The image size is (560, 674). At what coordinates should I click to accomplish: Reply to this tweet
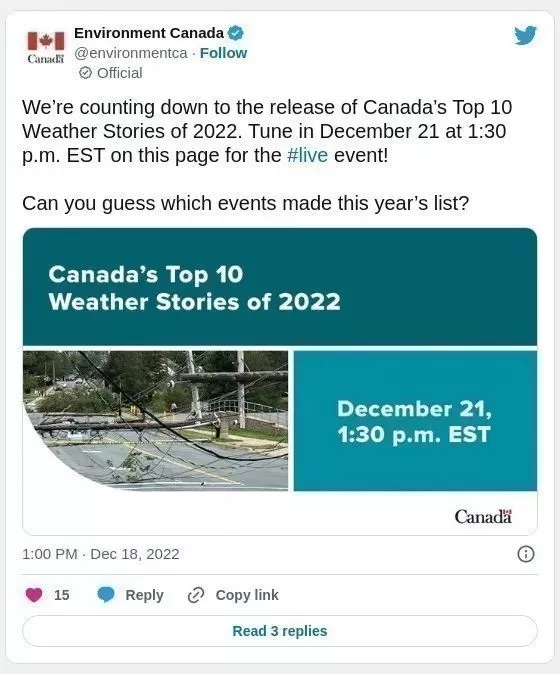[130, 595]
